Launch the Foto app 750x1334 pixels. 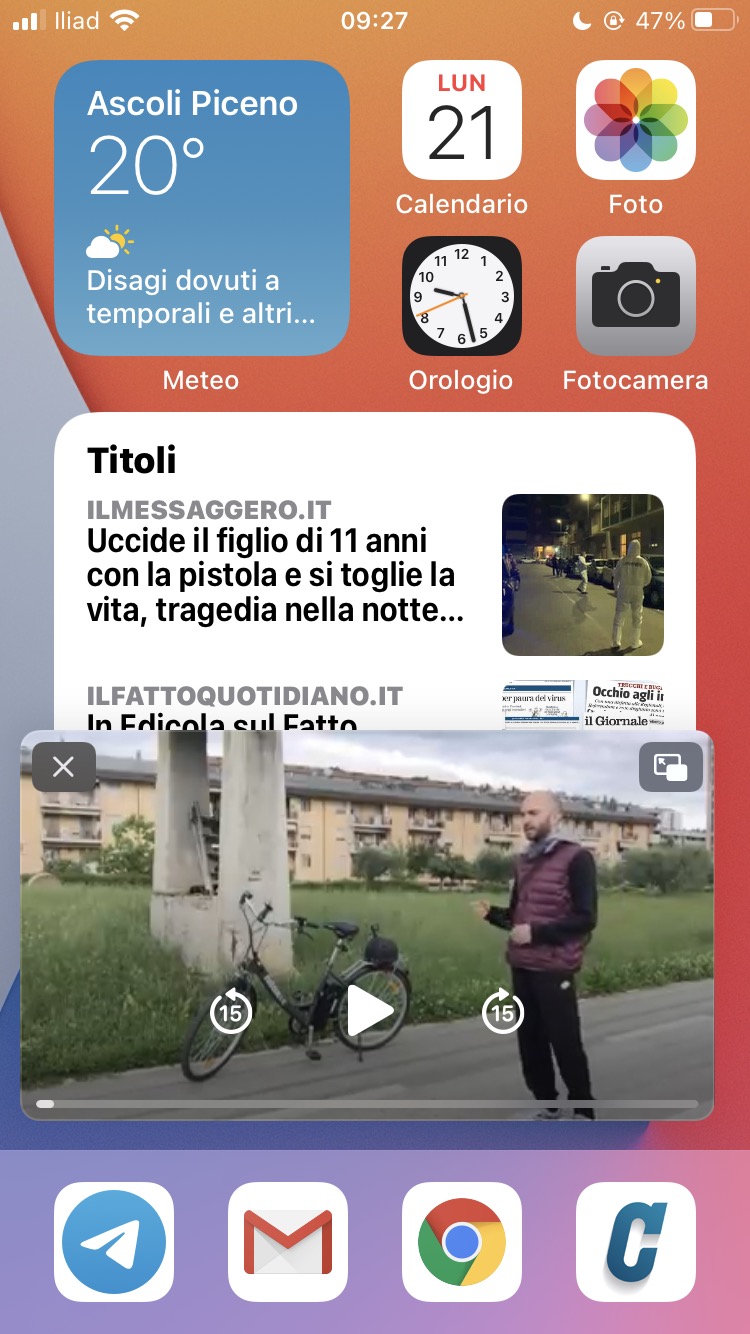point(635,120)
